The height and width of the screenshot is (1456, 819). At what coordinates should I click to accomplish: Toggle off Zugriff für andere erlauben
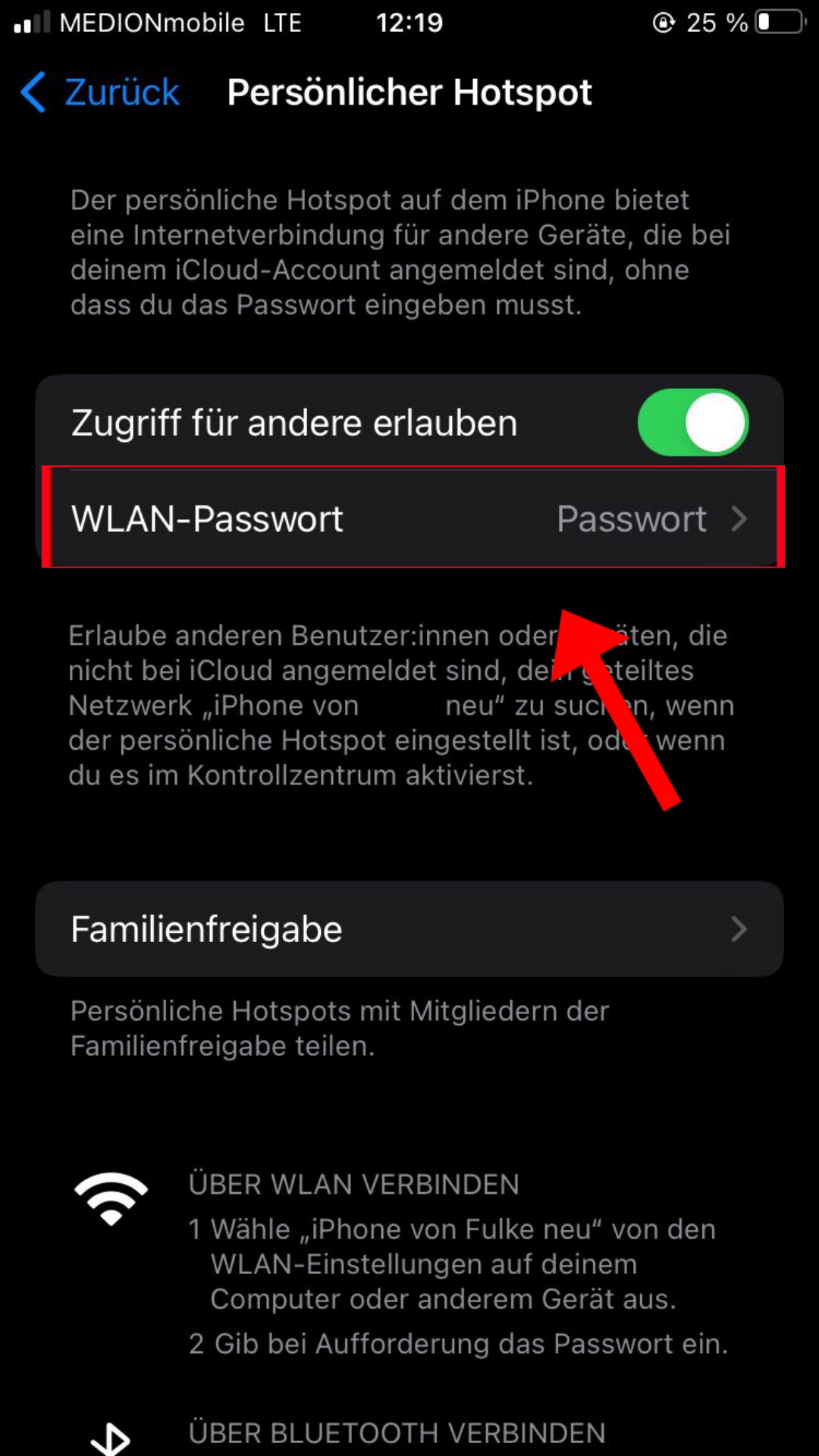(x=693, y=422)
